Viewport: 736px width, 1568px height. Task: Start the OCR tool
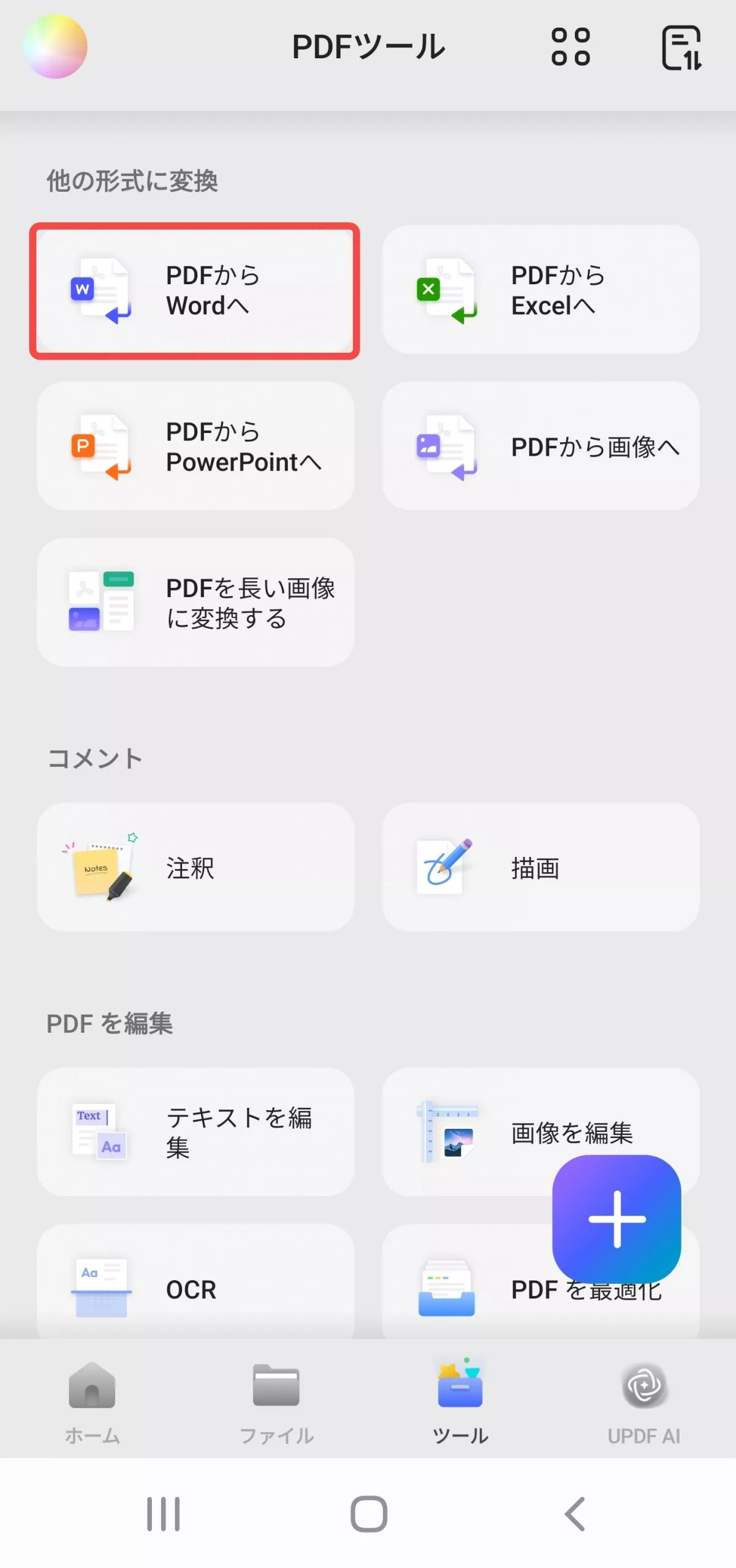(x=195, y=1286)
